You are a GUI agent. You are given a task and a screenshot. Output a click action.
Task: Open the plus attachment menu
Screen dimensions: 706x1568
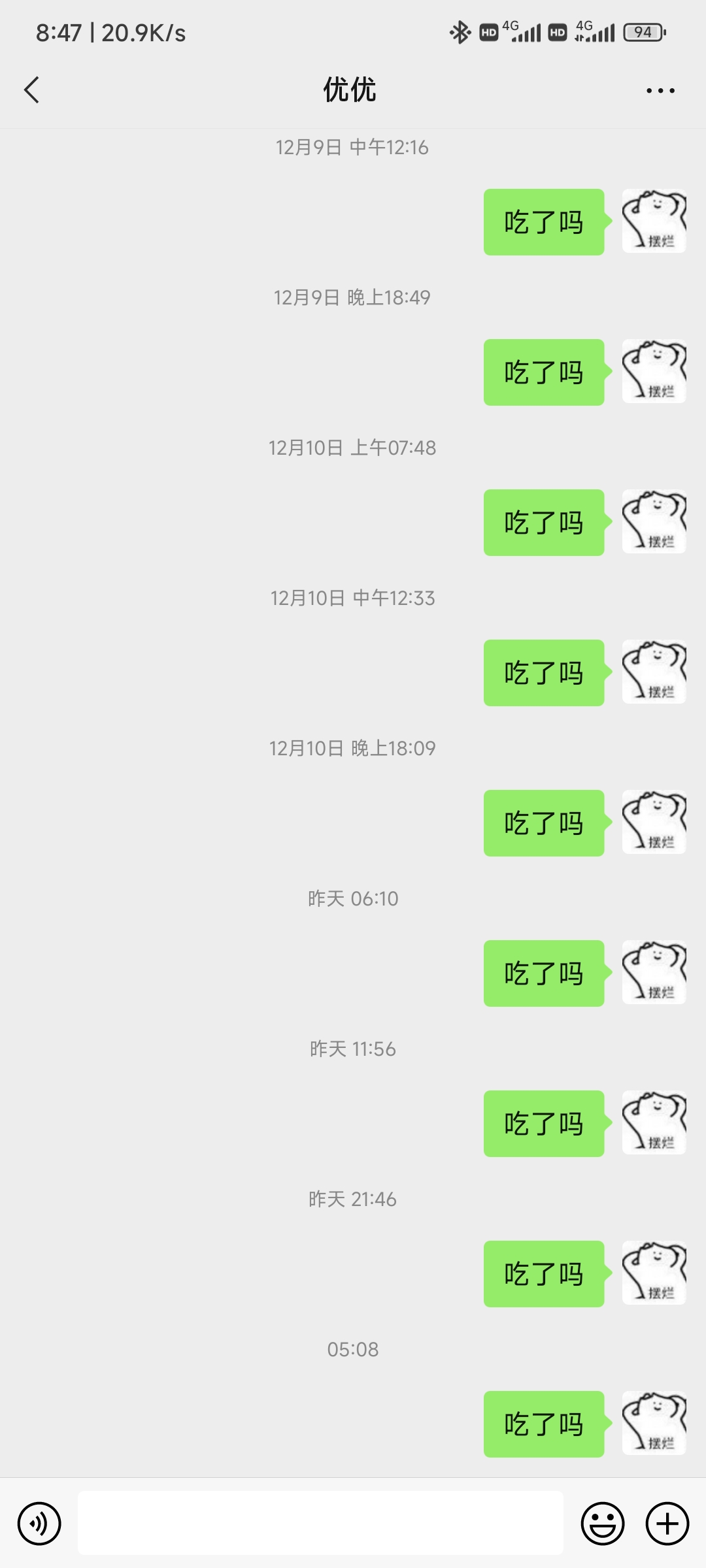[x=667, y=1524]
